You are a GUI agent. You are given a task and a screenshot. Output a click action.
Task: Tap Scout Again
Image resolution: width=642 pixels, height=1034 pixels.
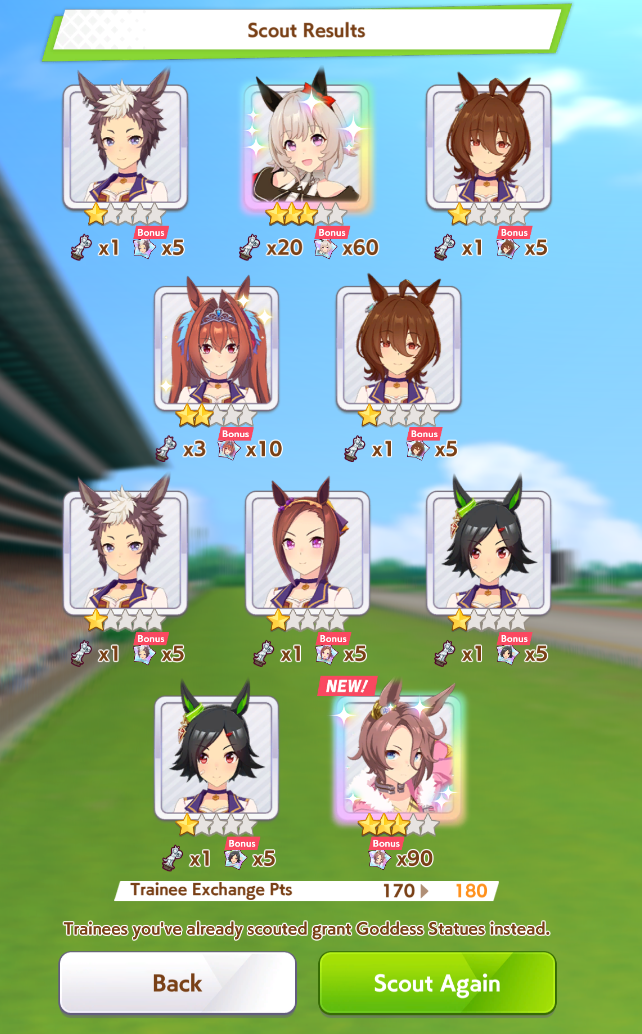437,983
